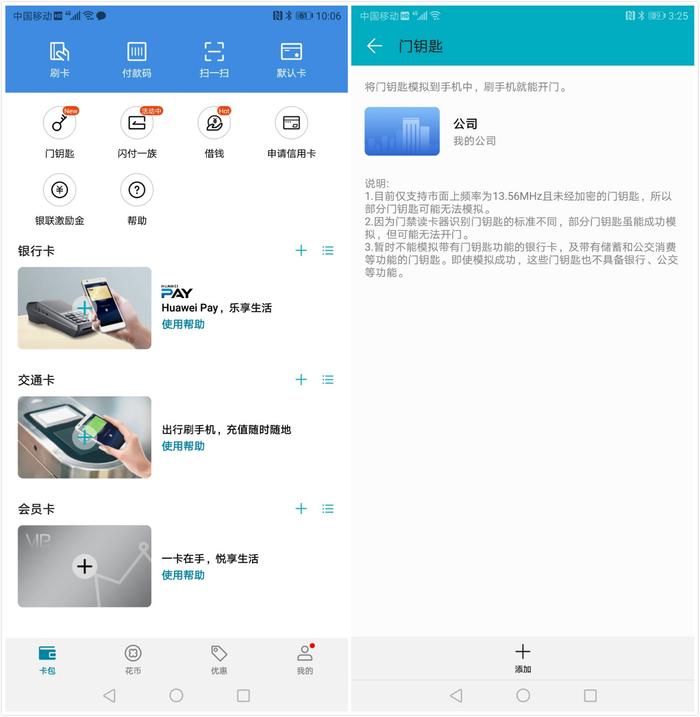Open the list view for 交通卡
The image size is (700, 717).
coord(327,380)
